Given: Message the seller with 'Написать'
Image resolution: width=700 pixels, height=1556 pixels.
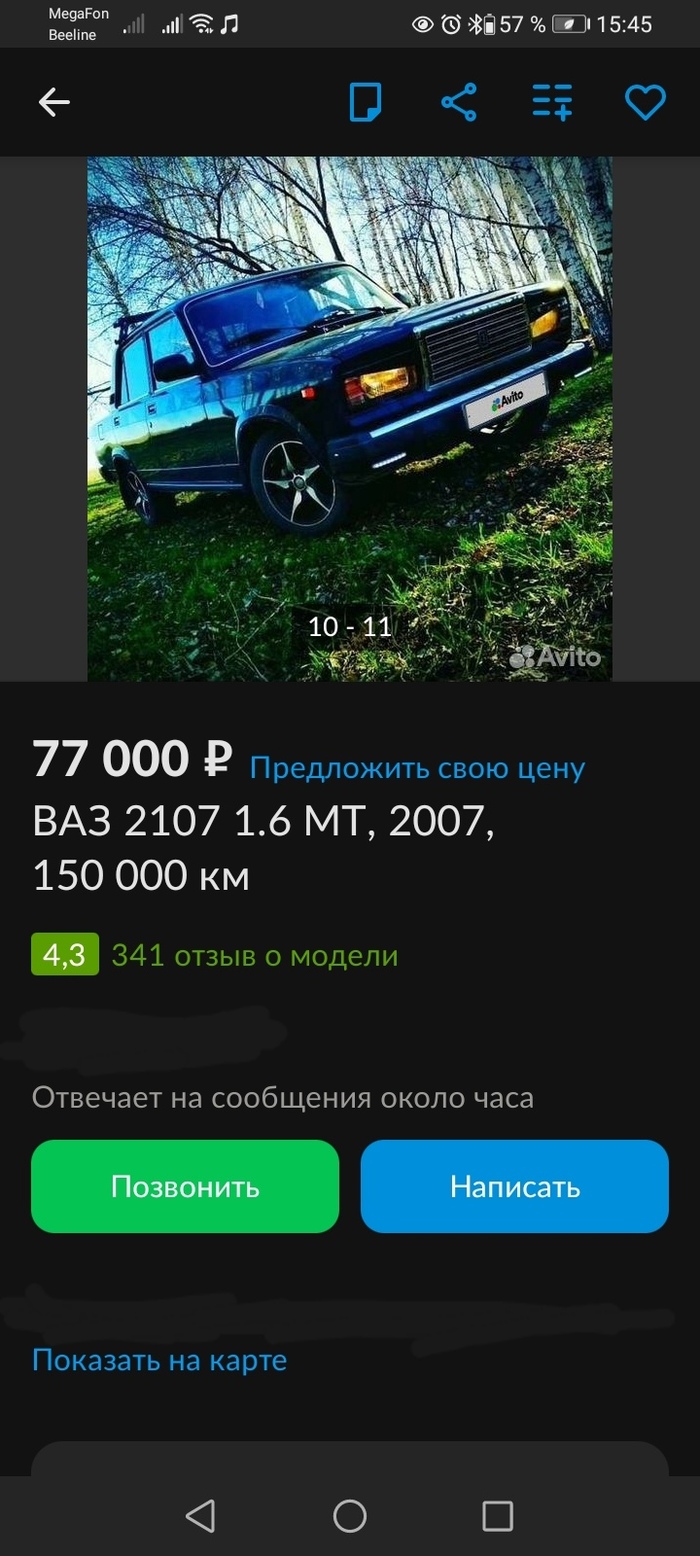Looking at the screenshot, I should 514,1186.
